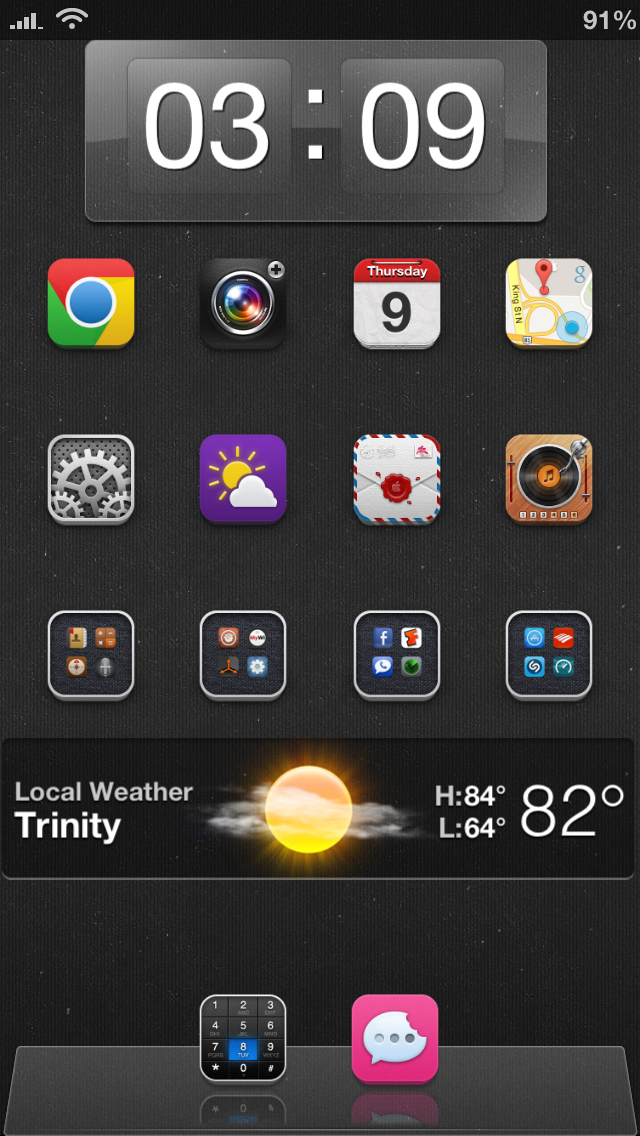
Task: Open the pink Messages app in dock
Action: (395, 1038)
